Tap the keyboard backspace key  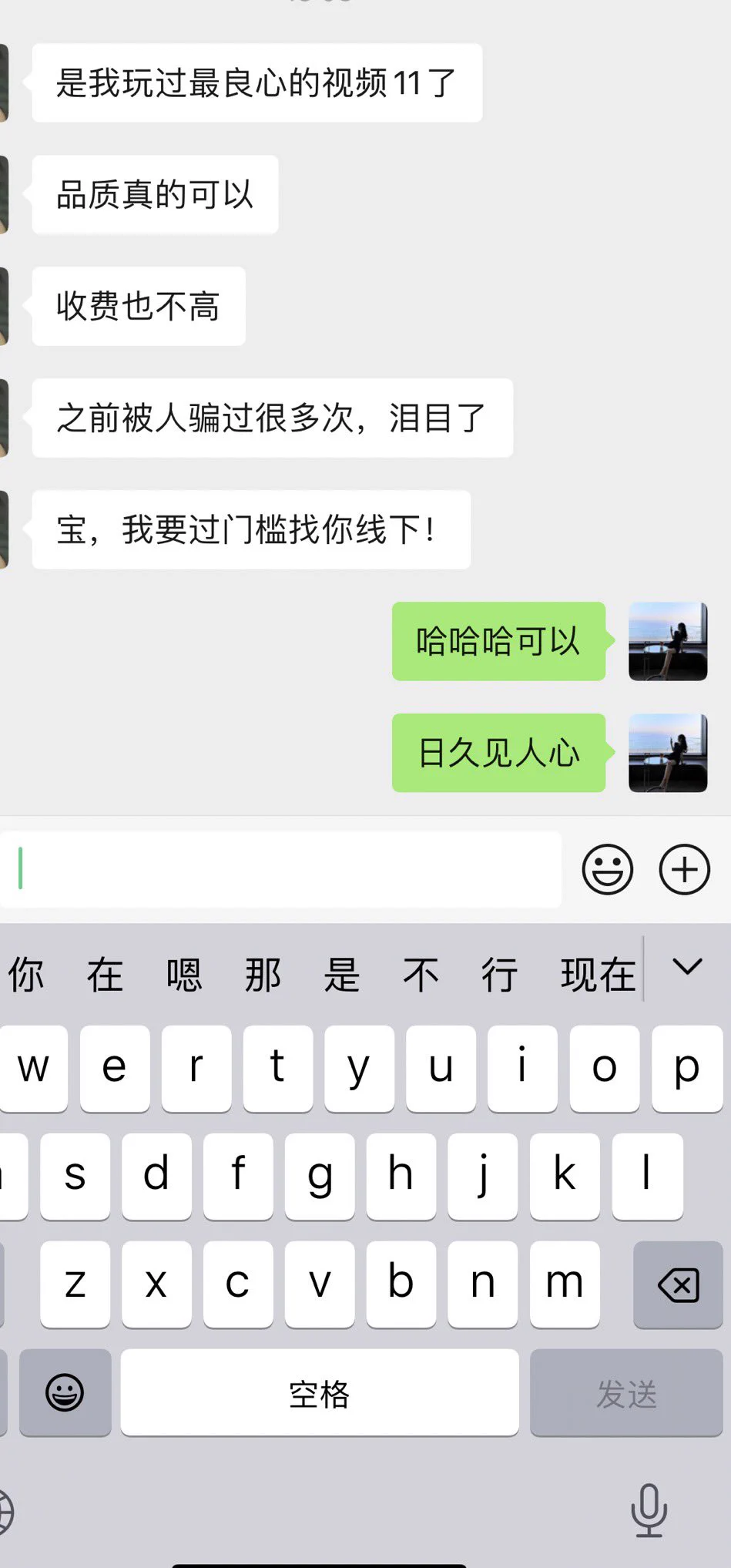(677, 1284)
